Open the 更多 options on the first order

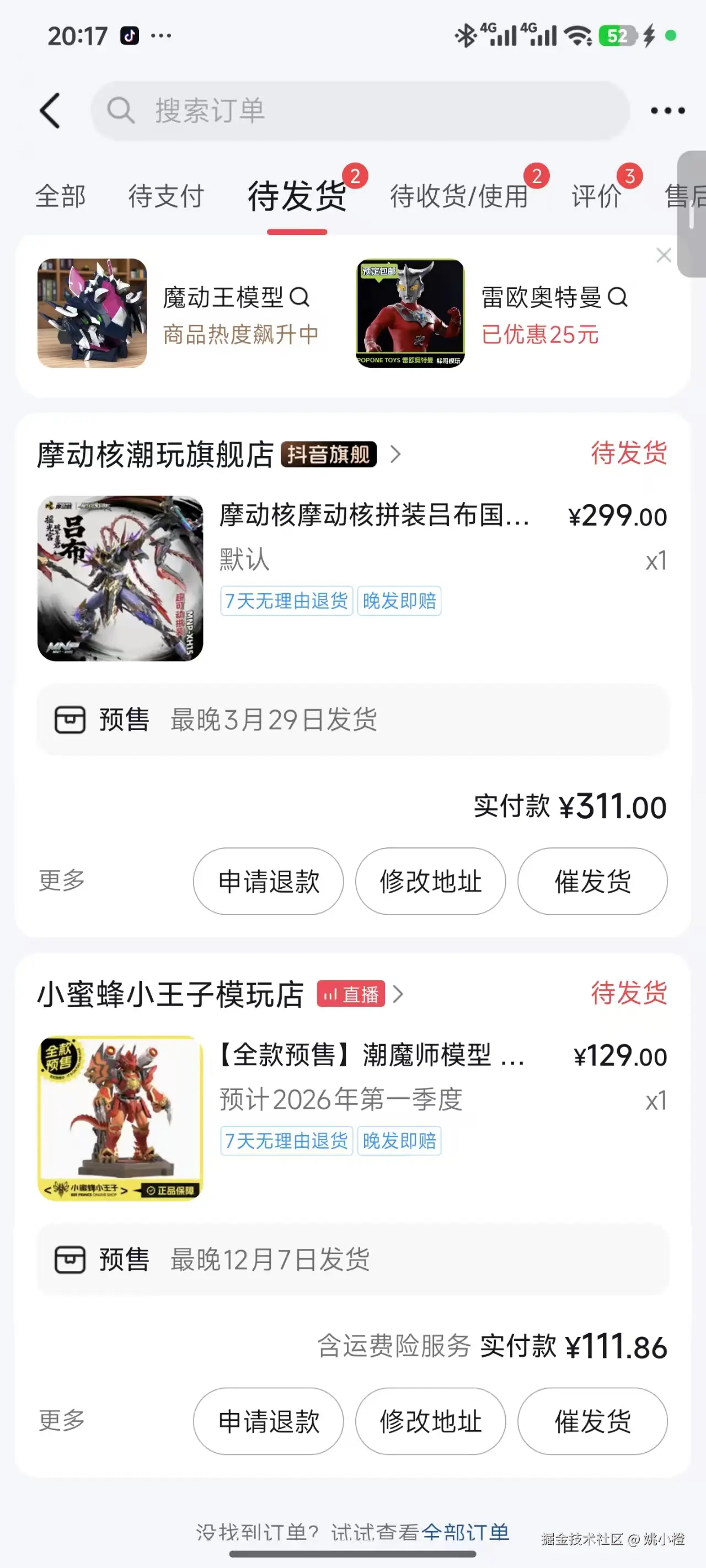pyautogui.click(x=60, y=881)
